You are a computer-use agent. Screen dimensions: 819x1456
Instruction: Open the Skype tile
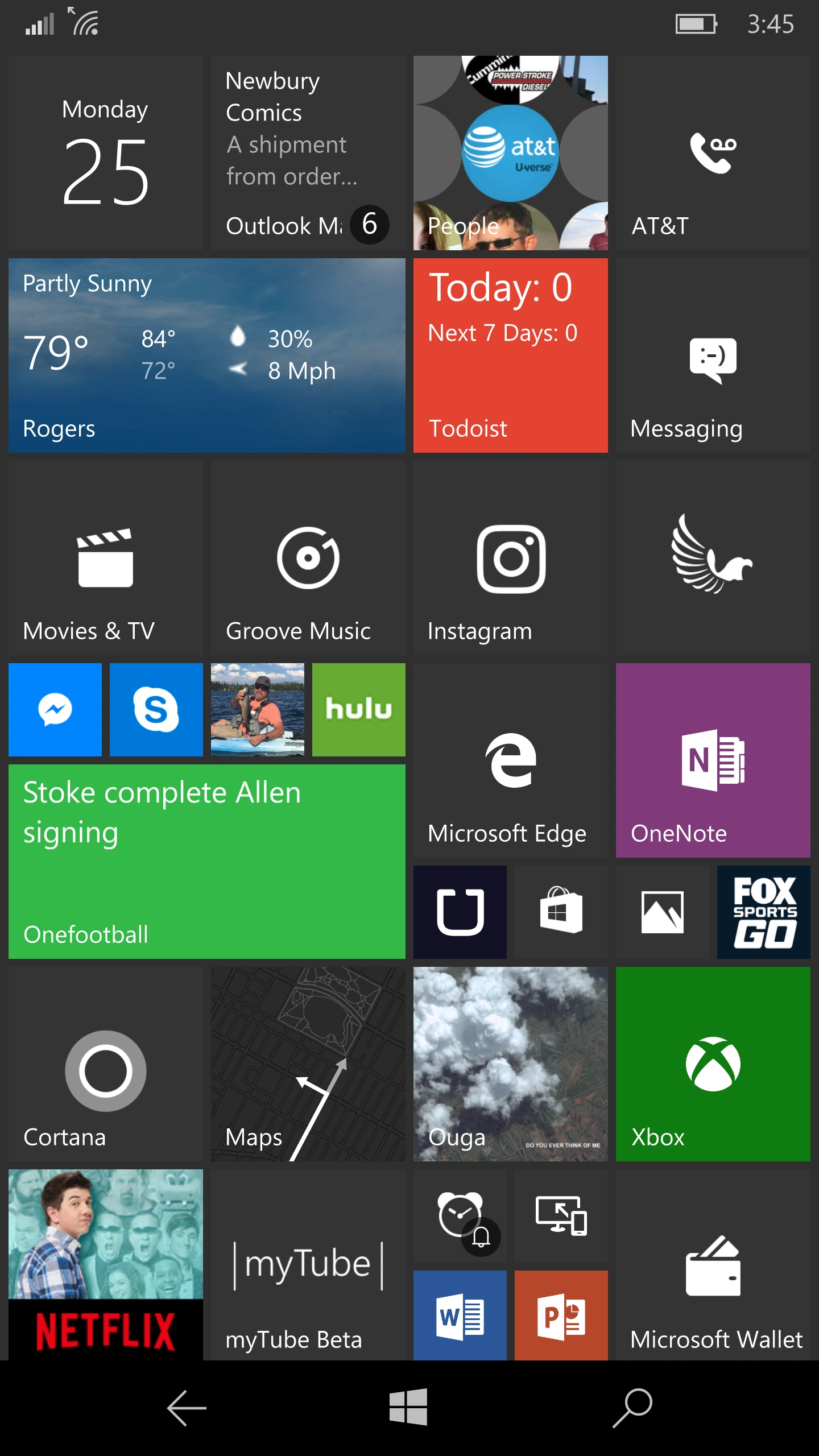click(x=156, y=709)
